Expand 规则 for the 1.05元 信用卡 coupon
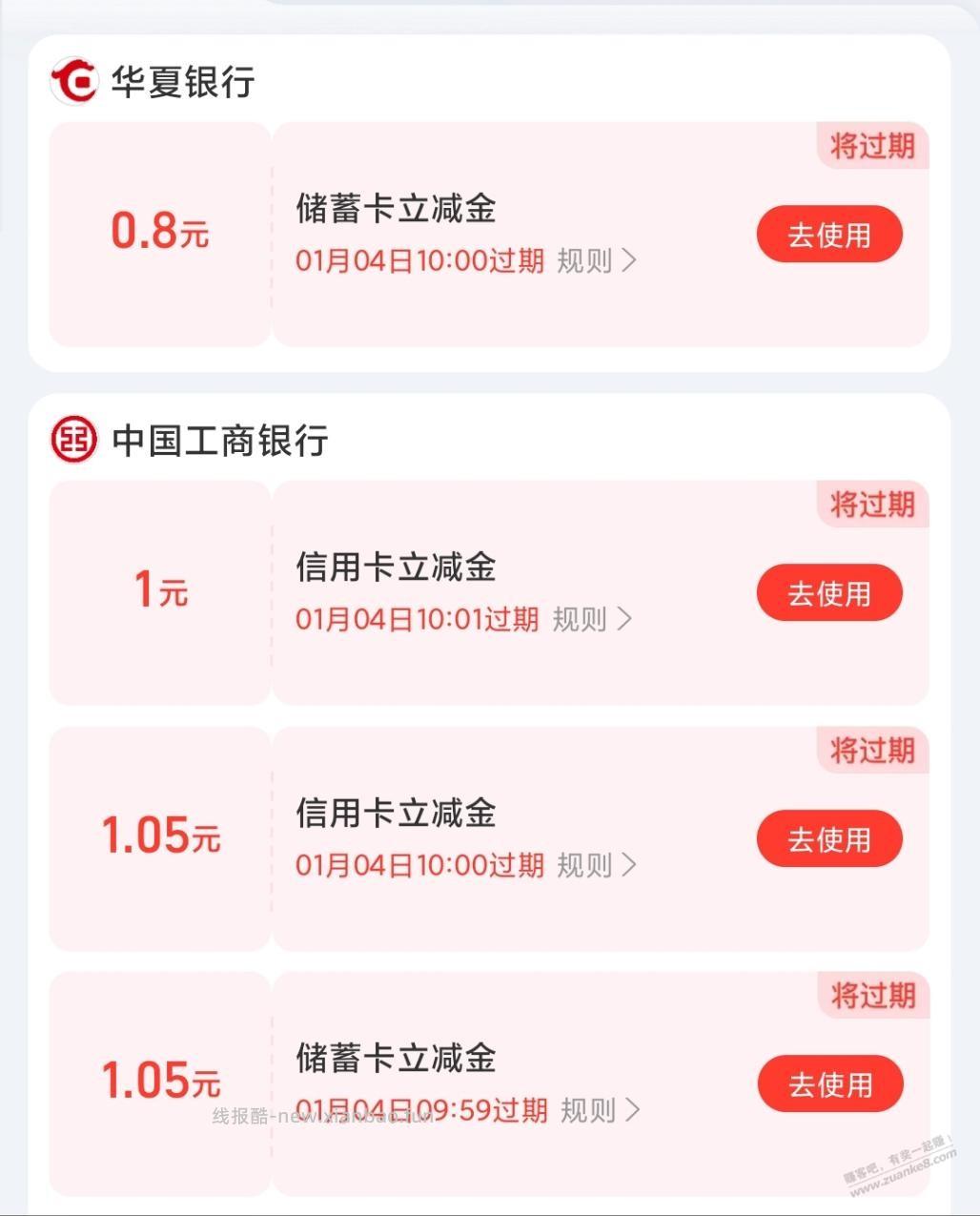Screen dimensions: 980x1216 pos(591,865)
